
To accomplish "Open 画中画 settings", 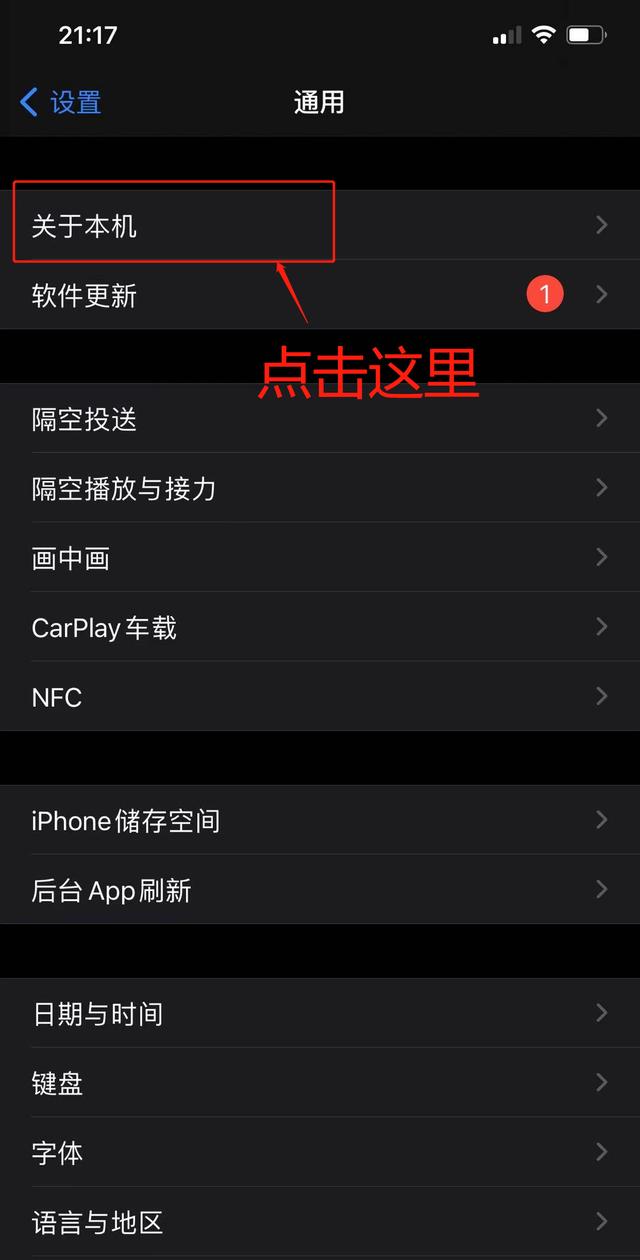I will pyautogui.click(x=320, y=558).
